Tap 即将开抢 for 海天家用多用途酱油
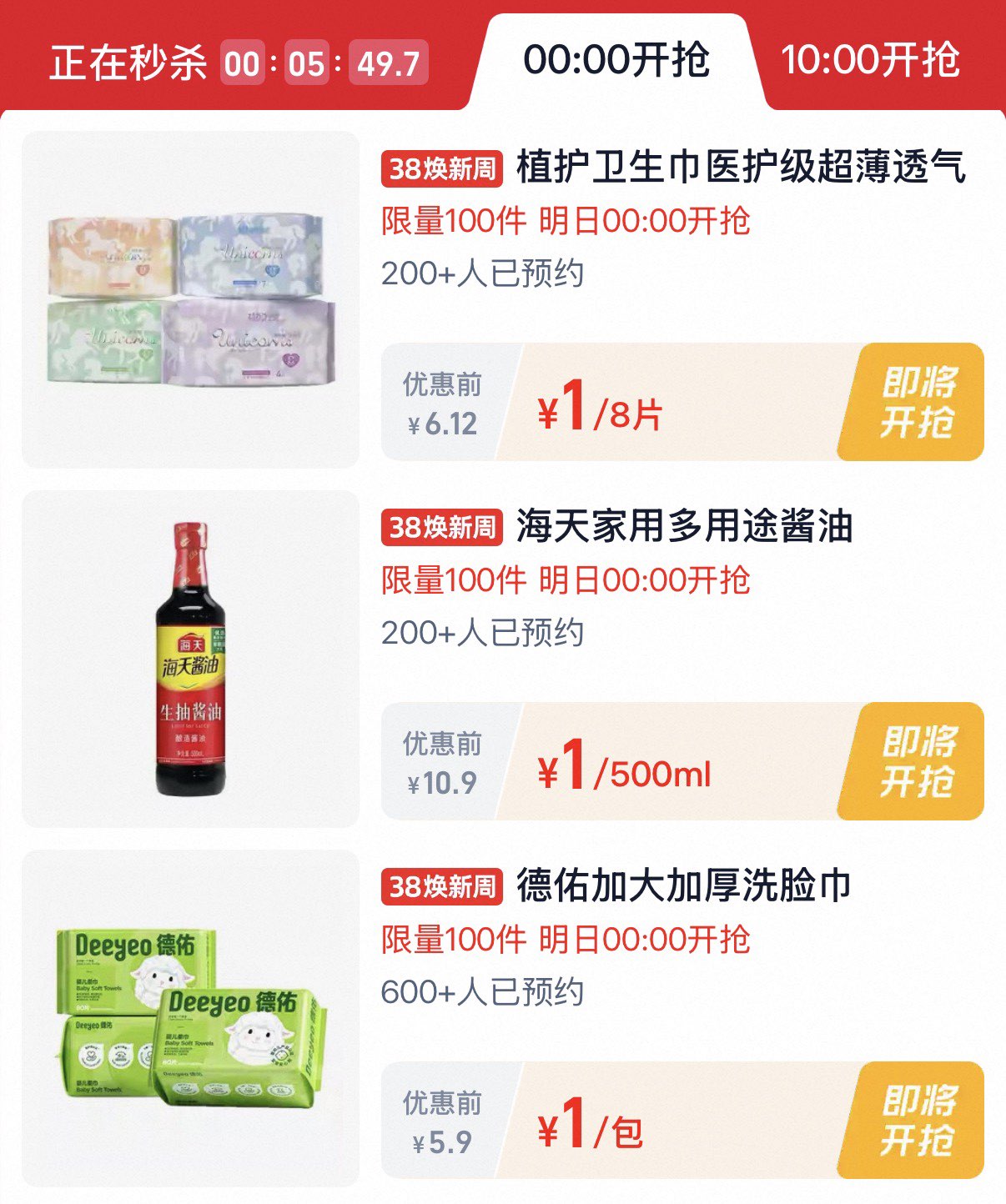Image resolution: width=1006 pixels, height=1204 pixels. pos(916,761)
